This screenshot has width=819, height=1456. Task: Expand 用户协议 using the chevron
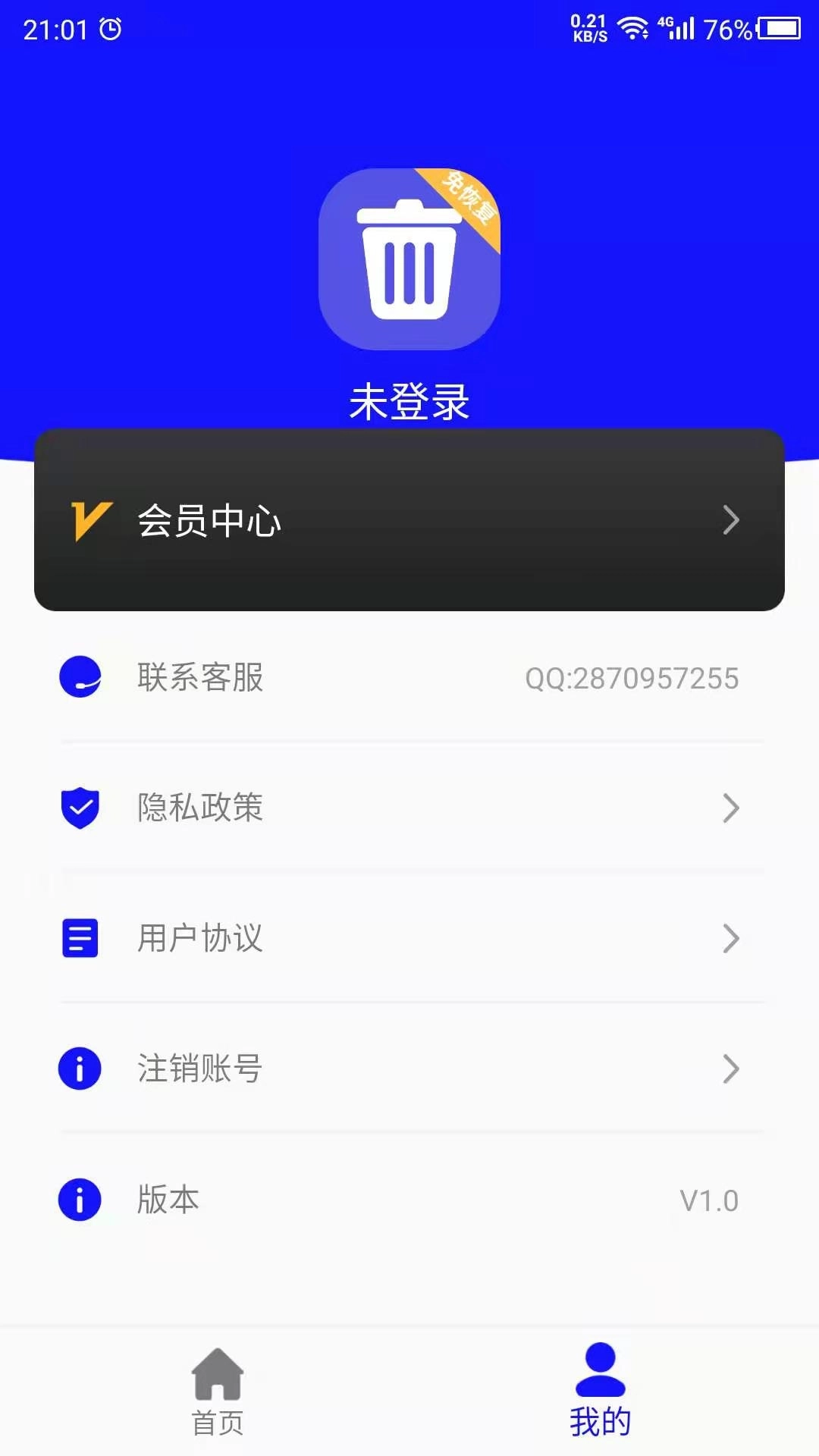tap(730, 939)
